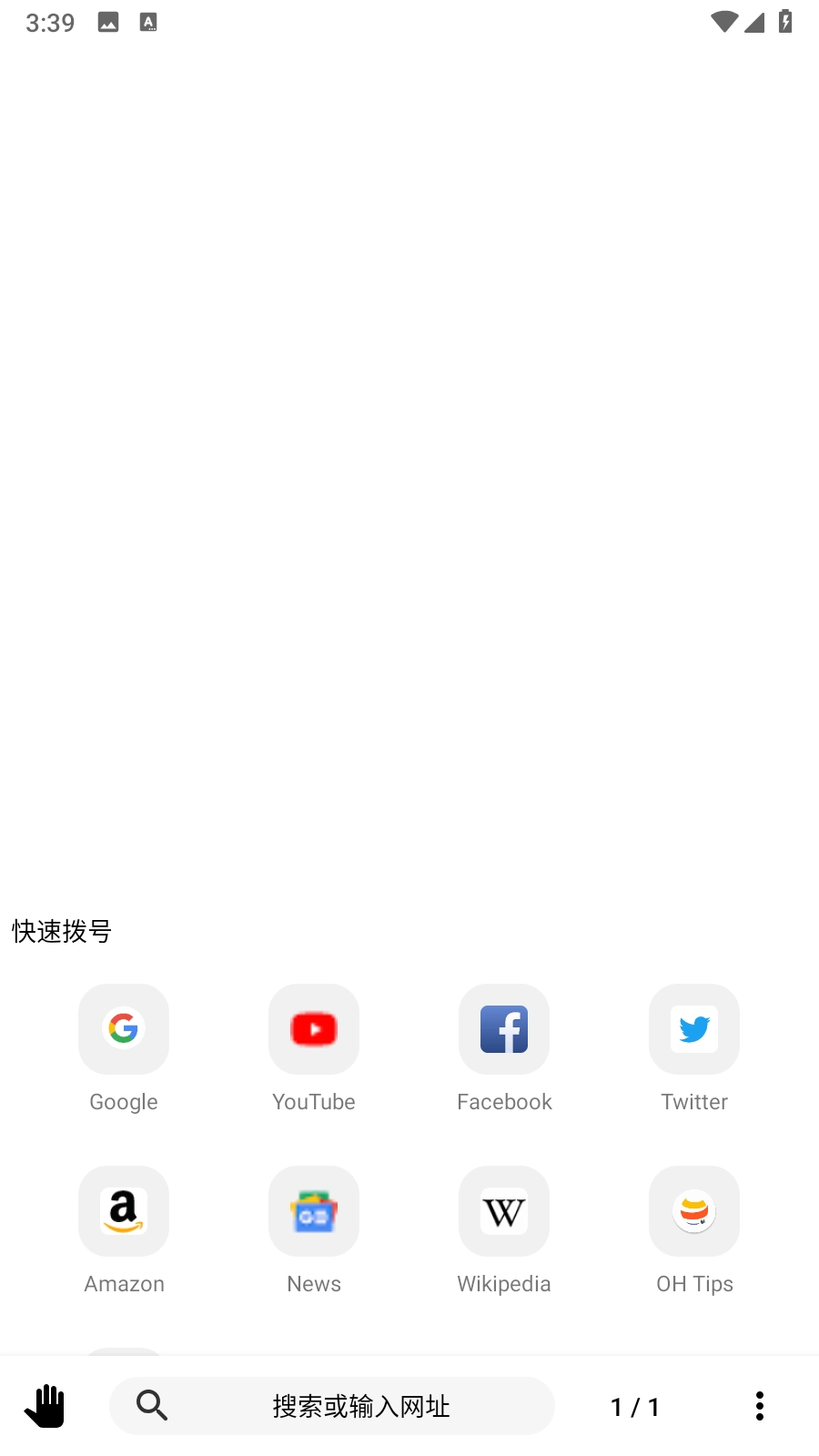Tap the cellular signal icon in status bar
The image size is (819, 1456).
tap(754, 22)
